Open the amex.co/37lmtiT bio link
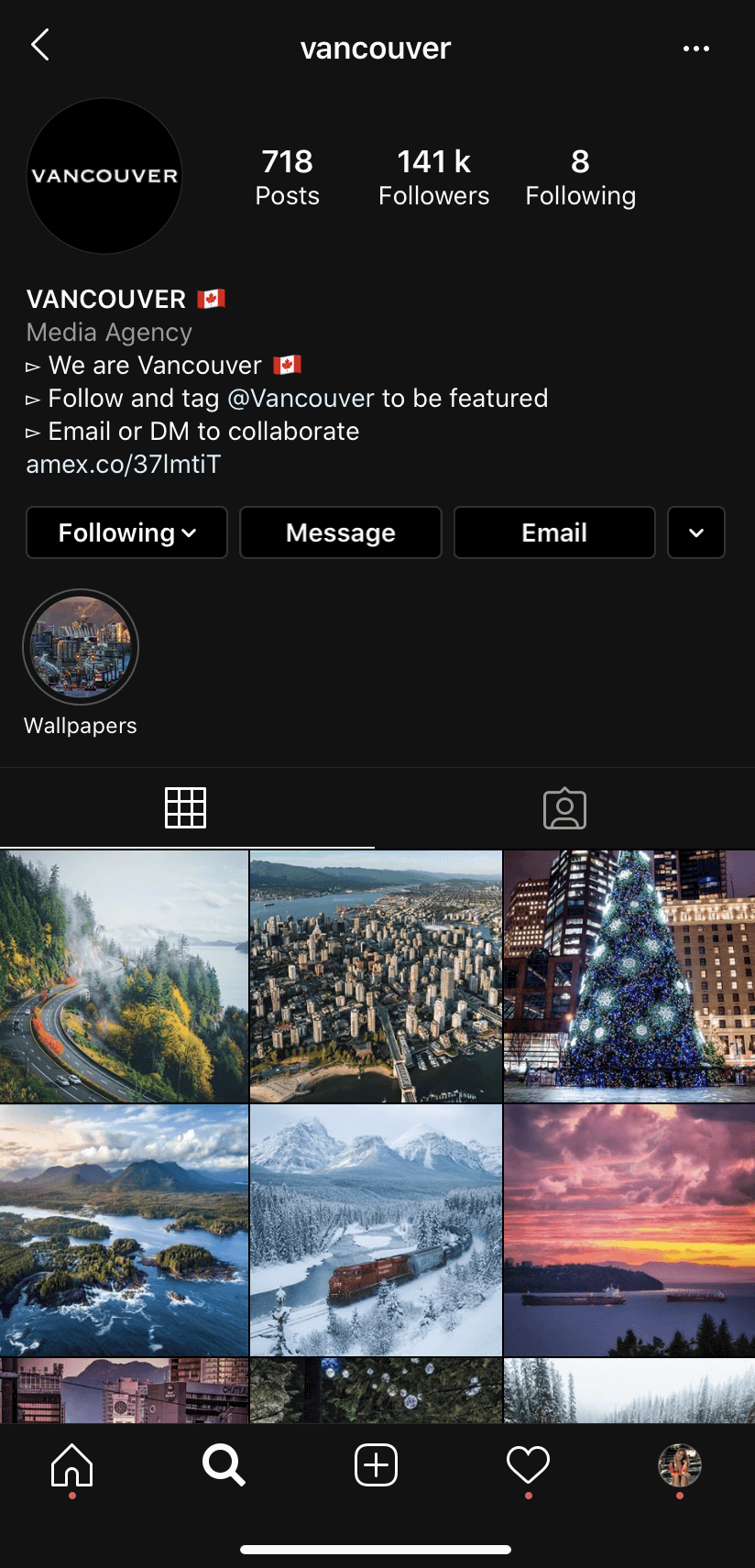755x1568 pixels. 124,464
